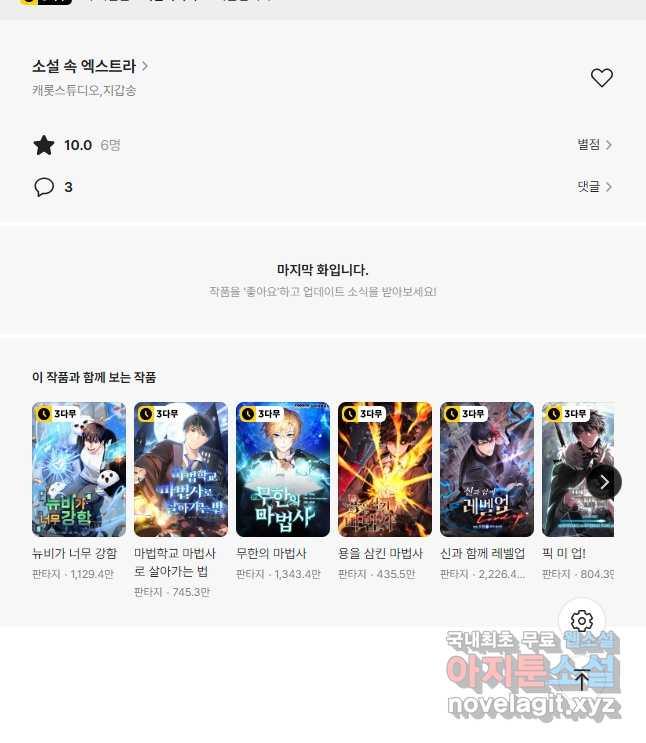This screenshot has width=646, height=743.
Task: Open the 소설 속 엑스트라 series page
Action: tap(90, 67)
